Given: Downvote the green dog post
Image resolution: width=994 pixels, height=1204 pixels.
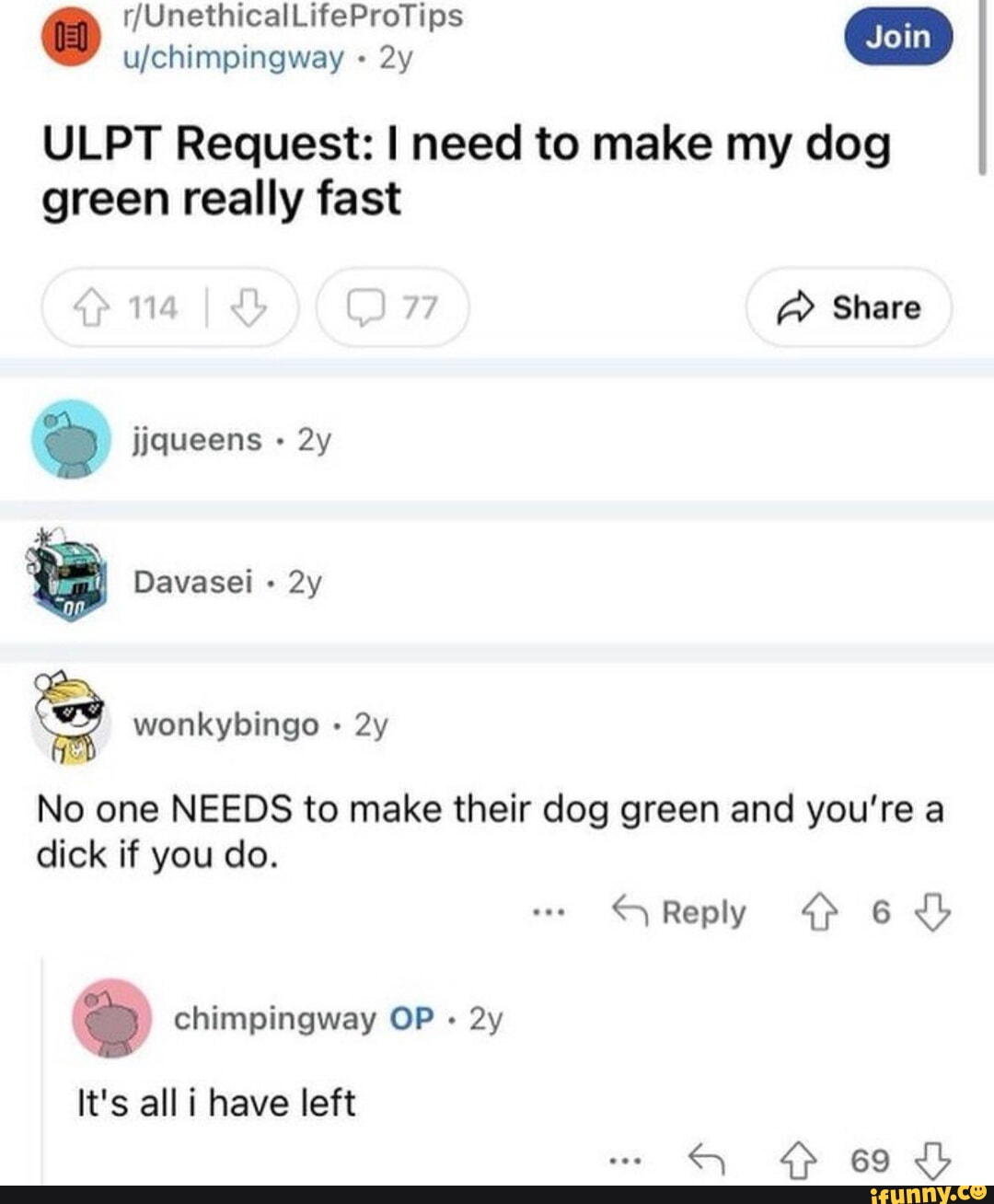Looking at the screenshot, I should 248,307.
